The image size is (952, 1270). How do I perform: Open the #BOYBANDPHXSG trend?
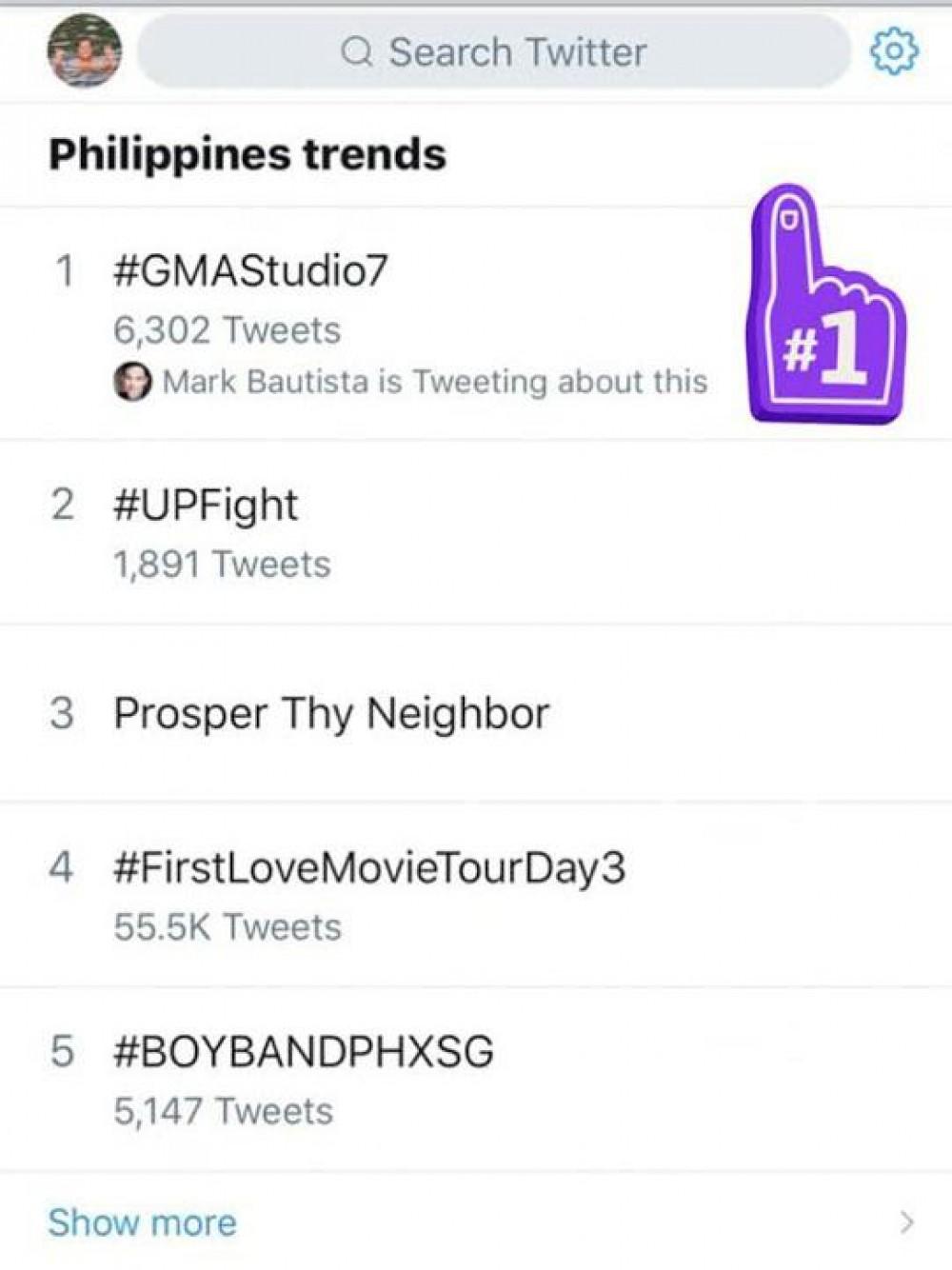303,1053
